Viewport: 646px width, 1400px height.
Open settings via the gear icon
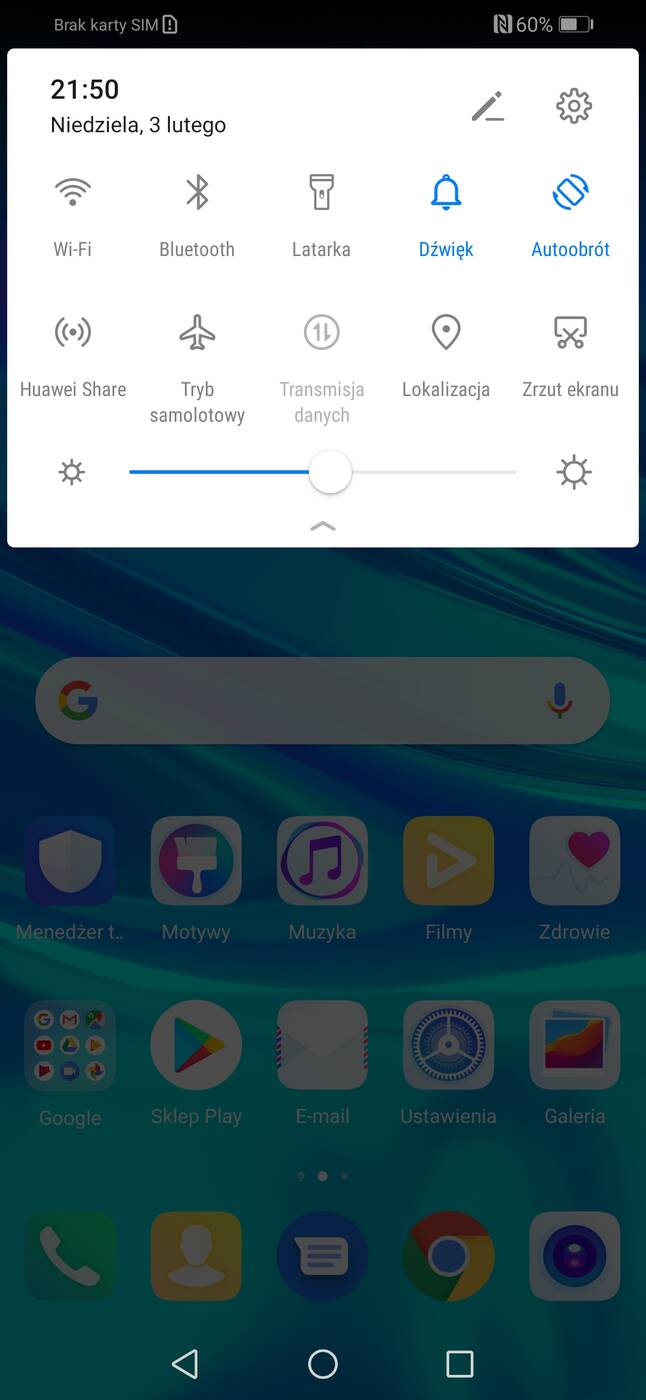[574, 106]
